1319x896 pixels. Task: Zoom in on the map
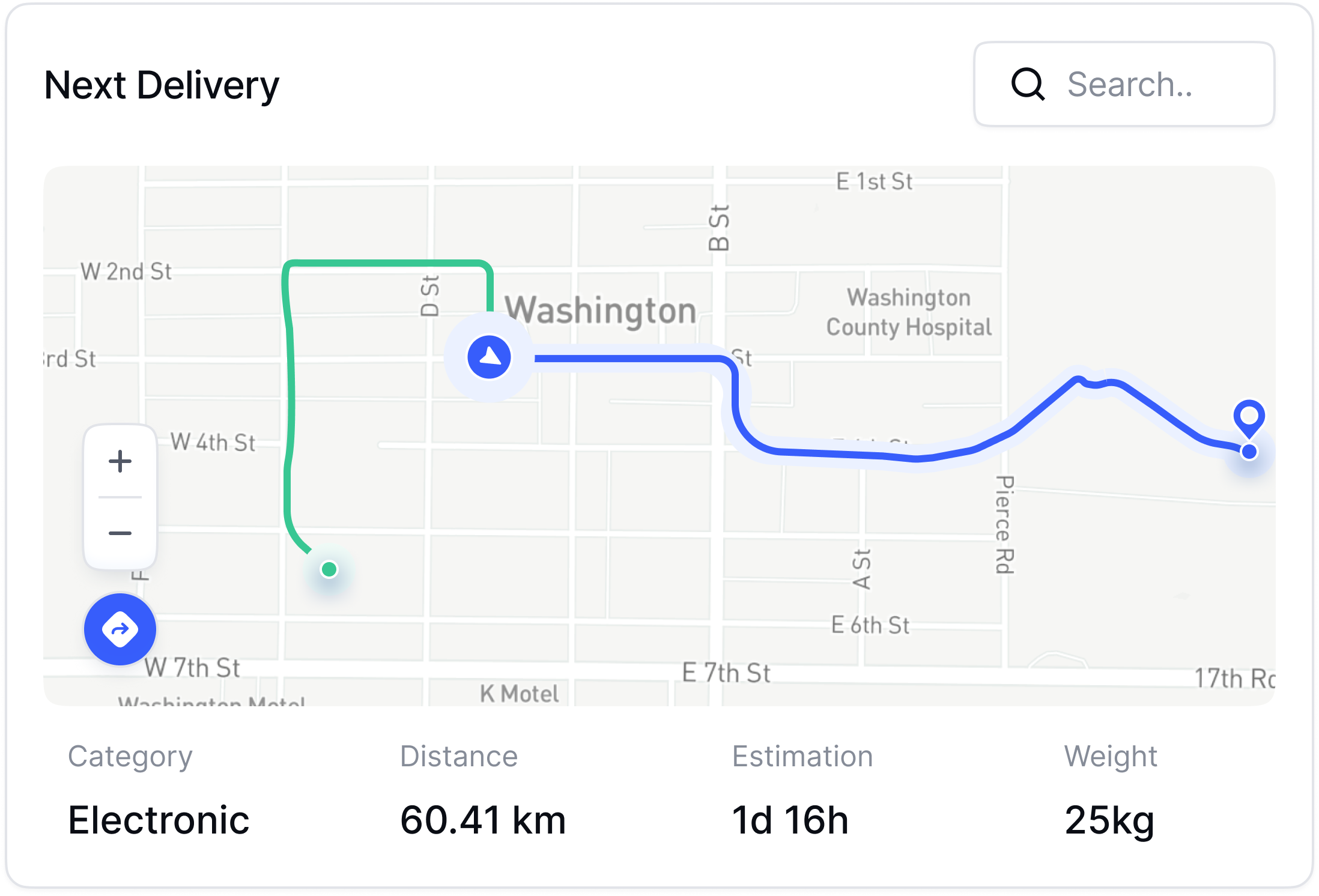(x=120, y=461)
